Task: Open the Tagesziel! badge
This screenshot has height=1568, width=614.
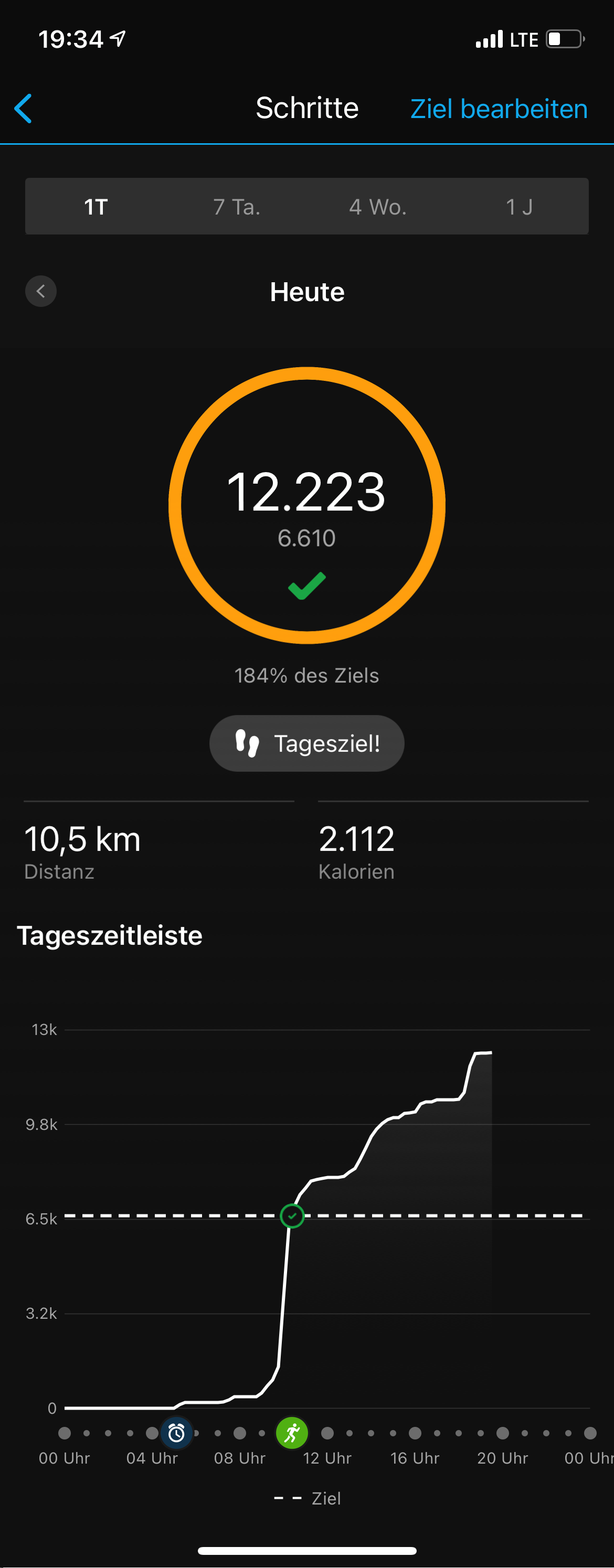Action: [x=307, y=743]
